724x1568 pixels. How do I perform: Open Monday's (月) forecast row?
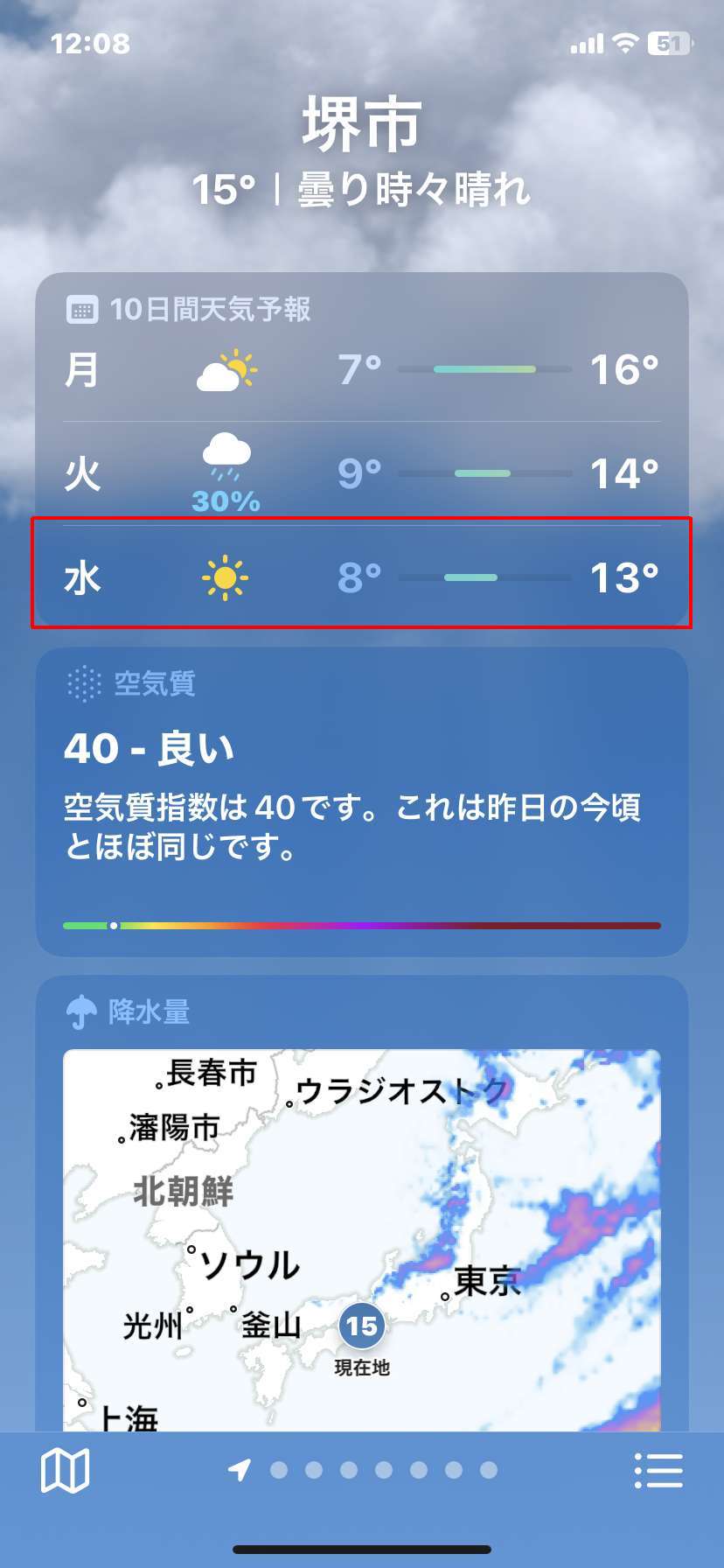pyautogui.click(x=362, y=369)
